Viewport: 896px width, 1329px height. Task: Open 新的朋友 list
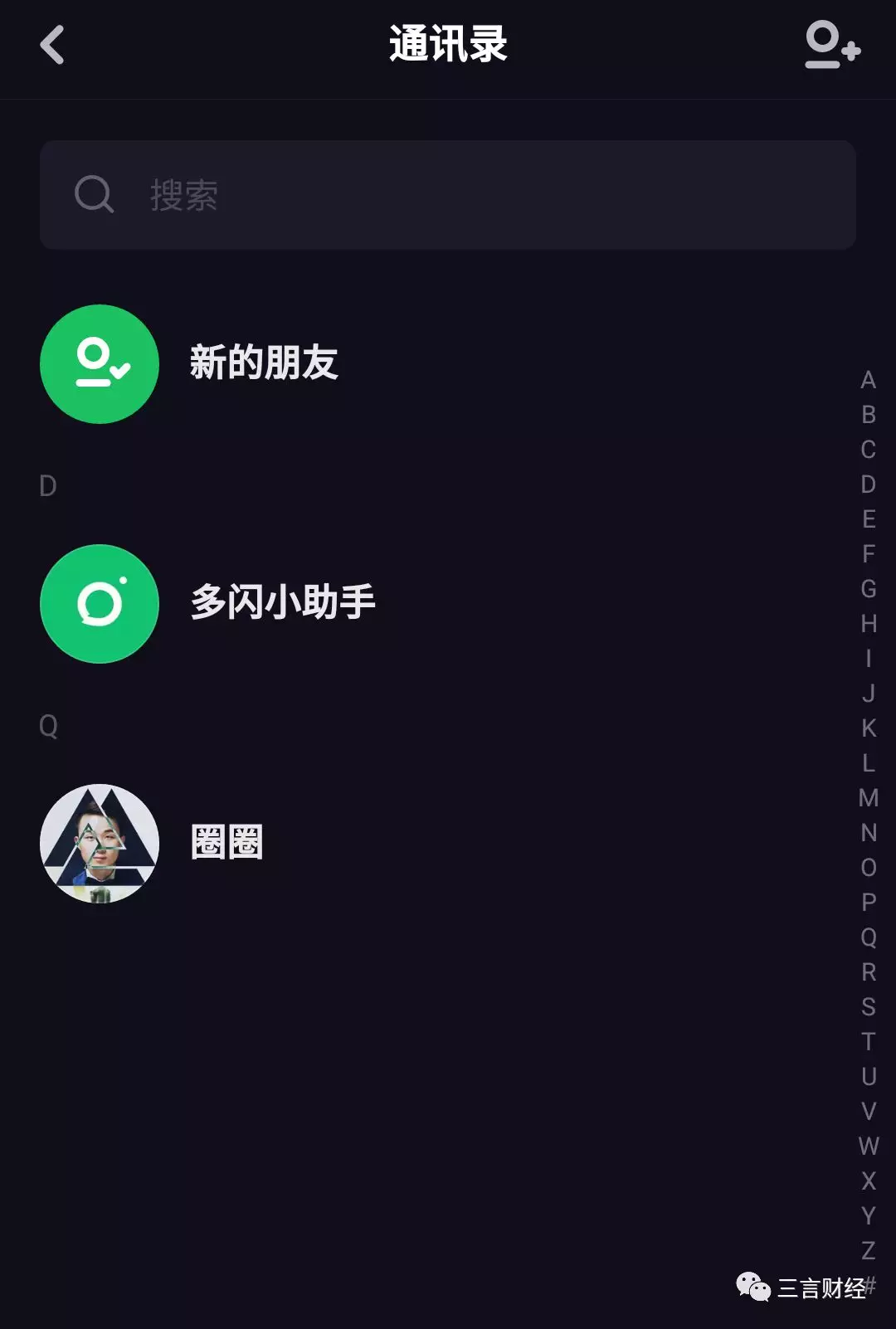[x=264, y=363]
